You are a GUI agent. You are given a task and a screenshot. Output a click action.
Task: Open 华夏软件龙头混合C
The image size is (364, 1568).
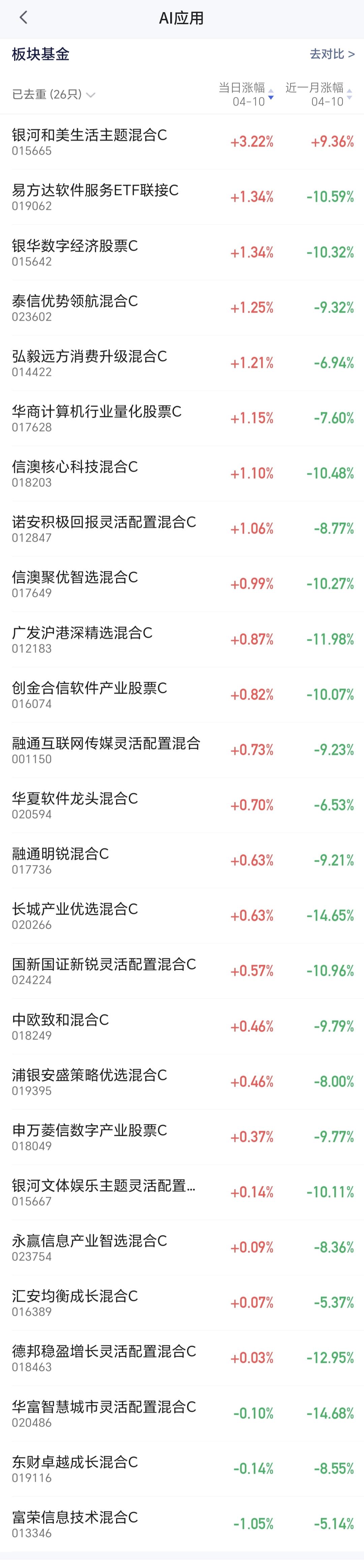182,805
